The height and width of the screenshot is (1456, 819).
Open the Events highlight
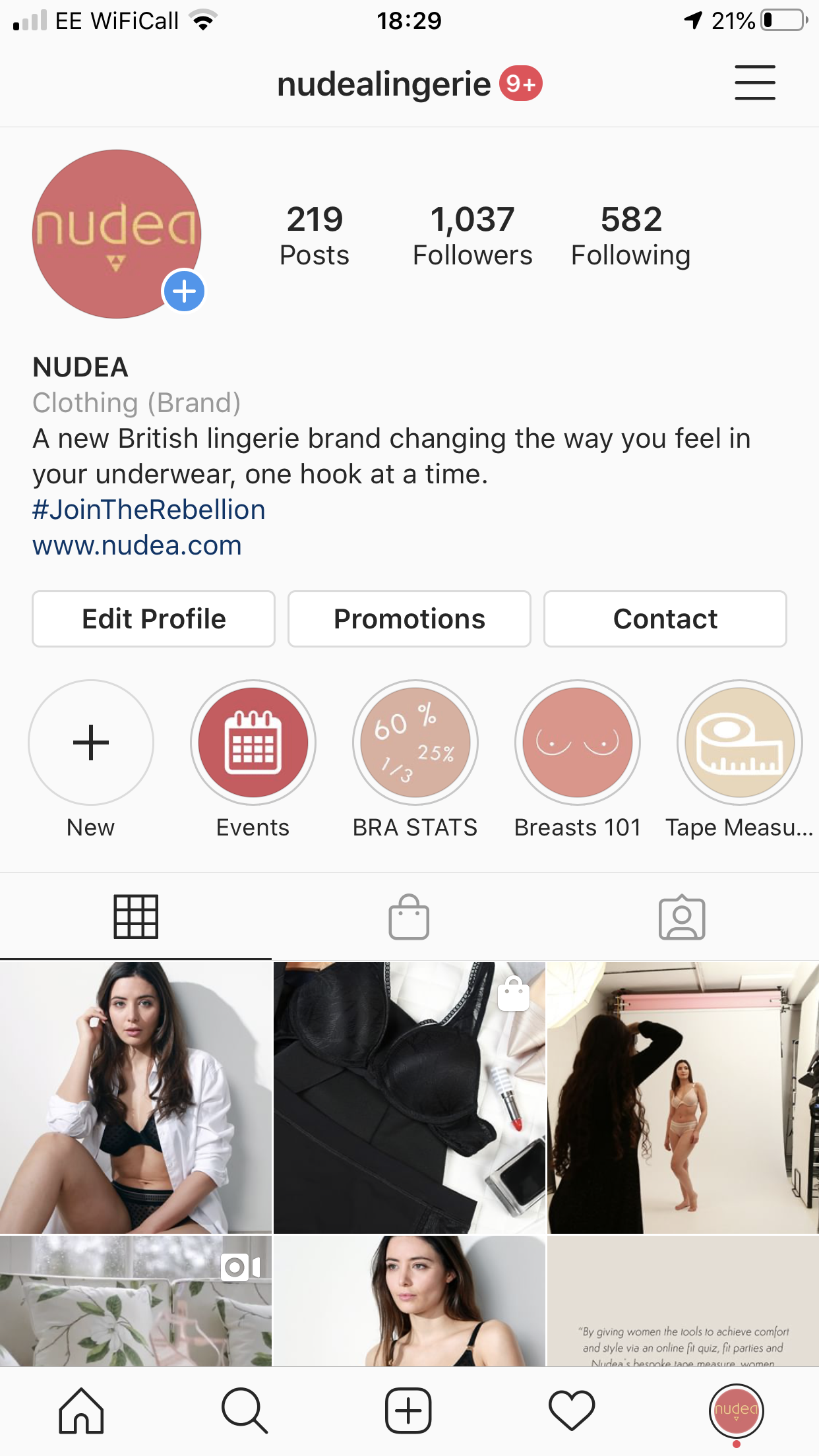click(x=253, y=743)
